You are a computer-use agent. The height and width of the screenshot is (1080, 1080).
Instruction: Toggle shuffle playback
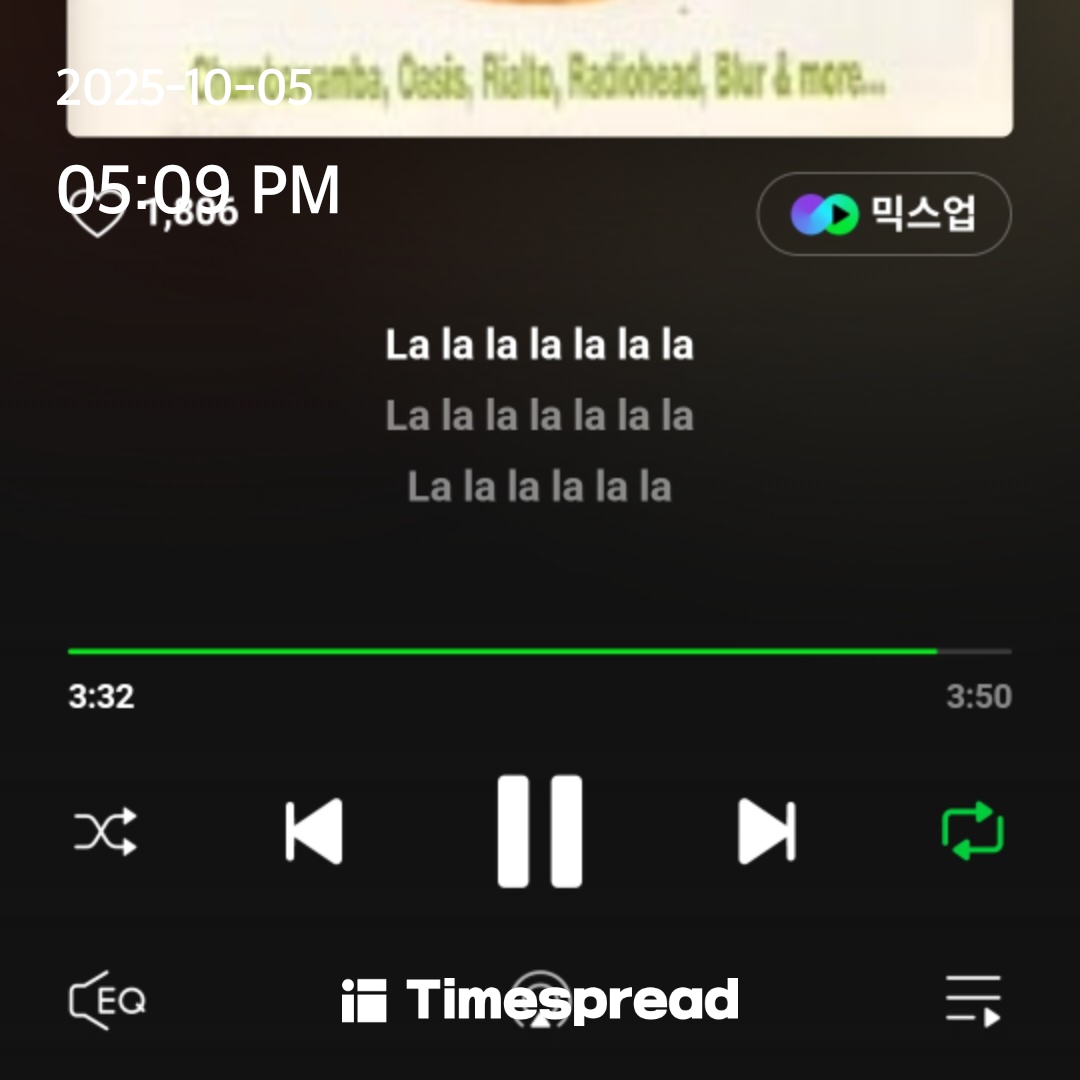coord(105,831)
